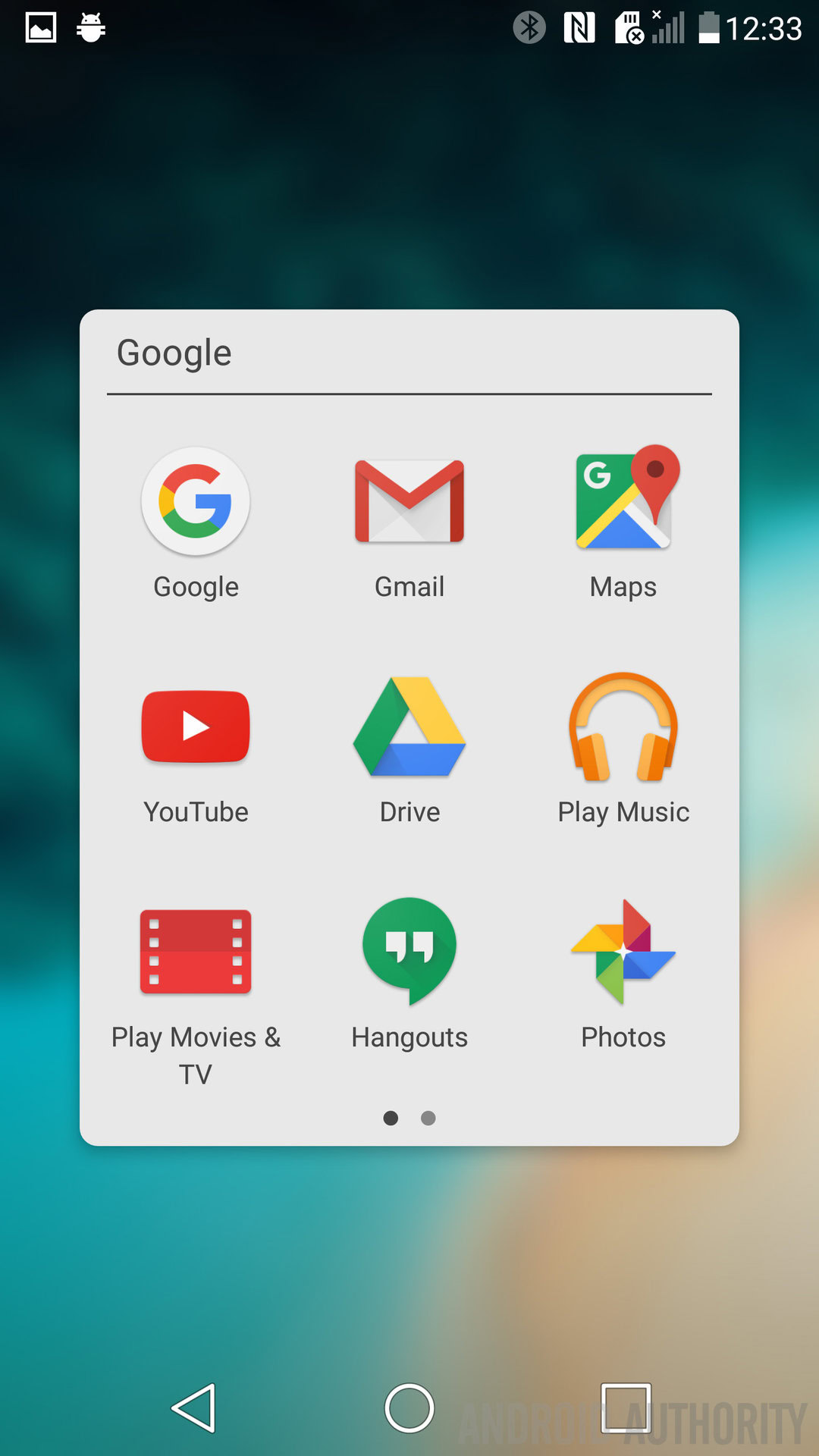Tap the system back button

(194, 1408)
